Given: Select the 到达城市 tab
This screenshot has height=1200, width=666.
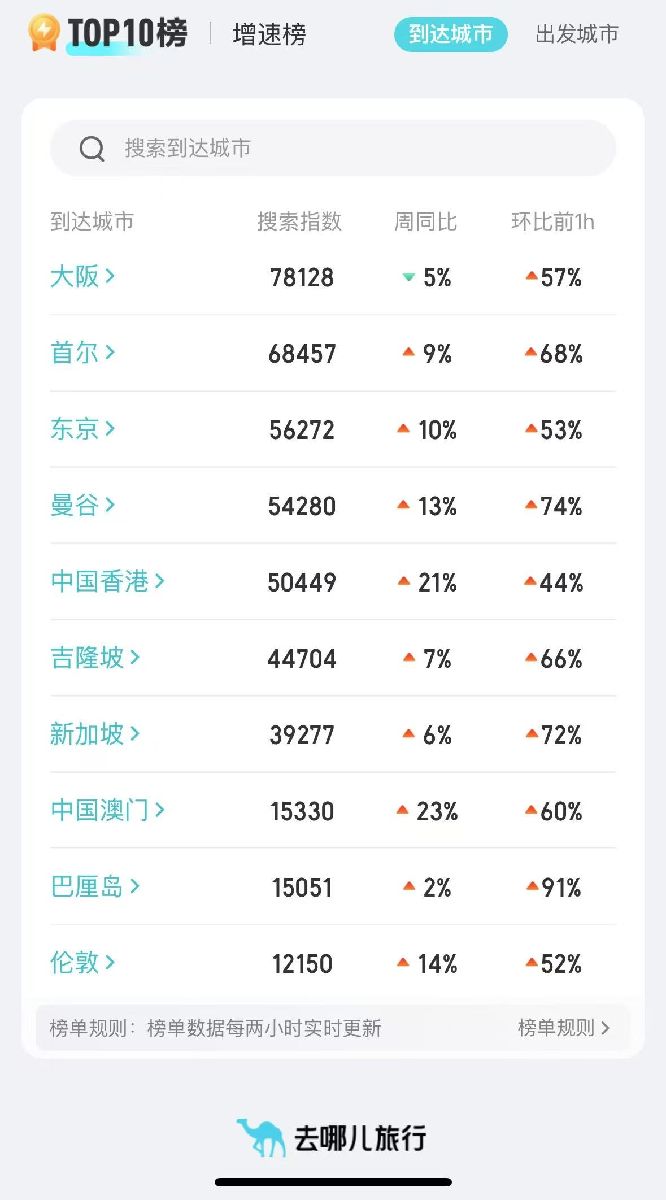Looking at the screenshot, I should [x=450, y=34].
